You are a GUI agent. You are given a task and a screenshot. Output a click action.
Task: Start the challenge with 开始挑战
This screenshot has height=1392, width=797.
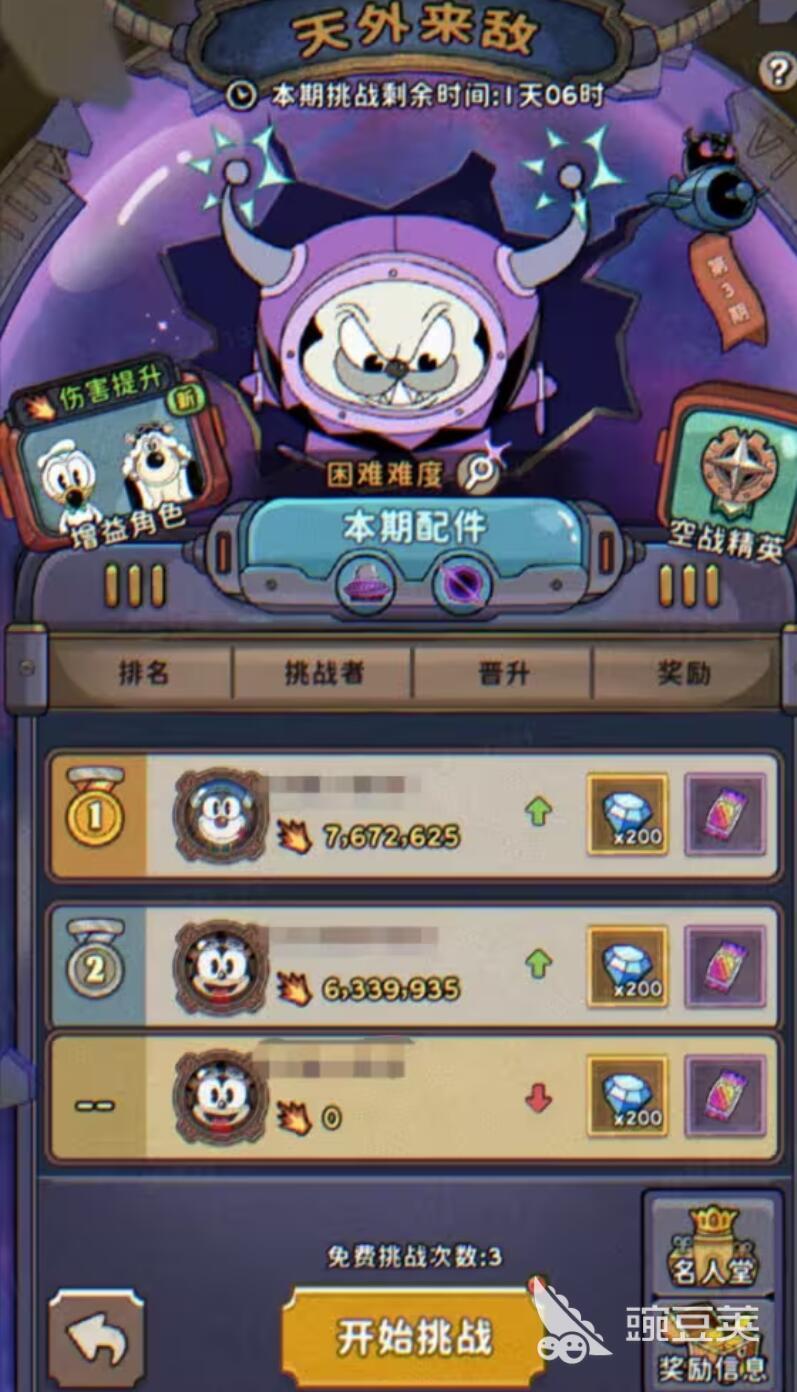(412, 1338)
